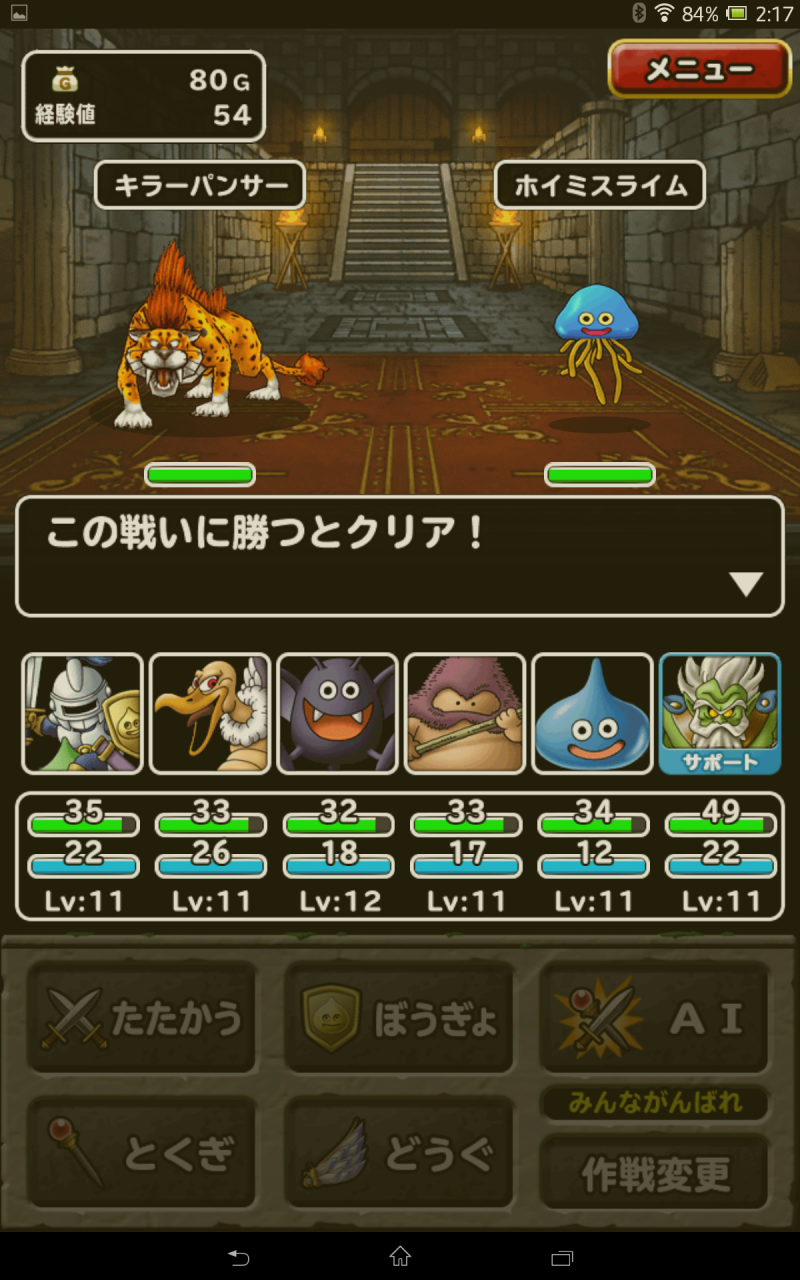Advance the battle message with the arrow

(746, 584)
